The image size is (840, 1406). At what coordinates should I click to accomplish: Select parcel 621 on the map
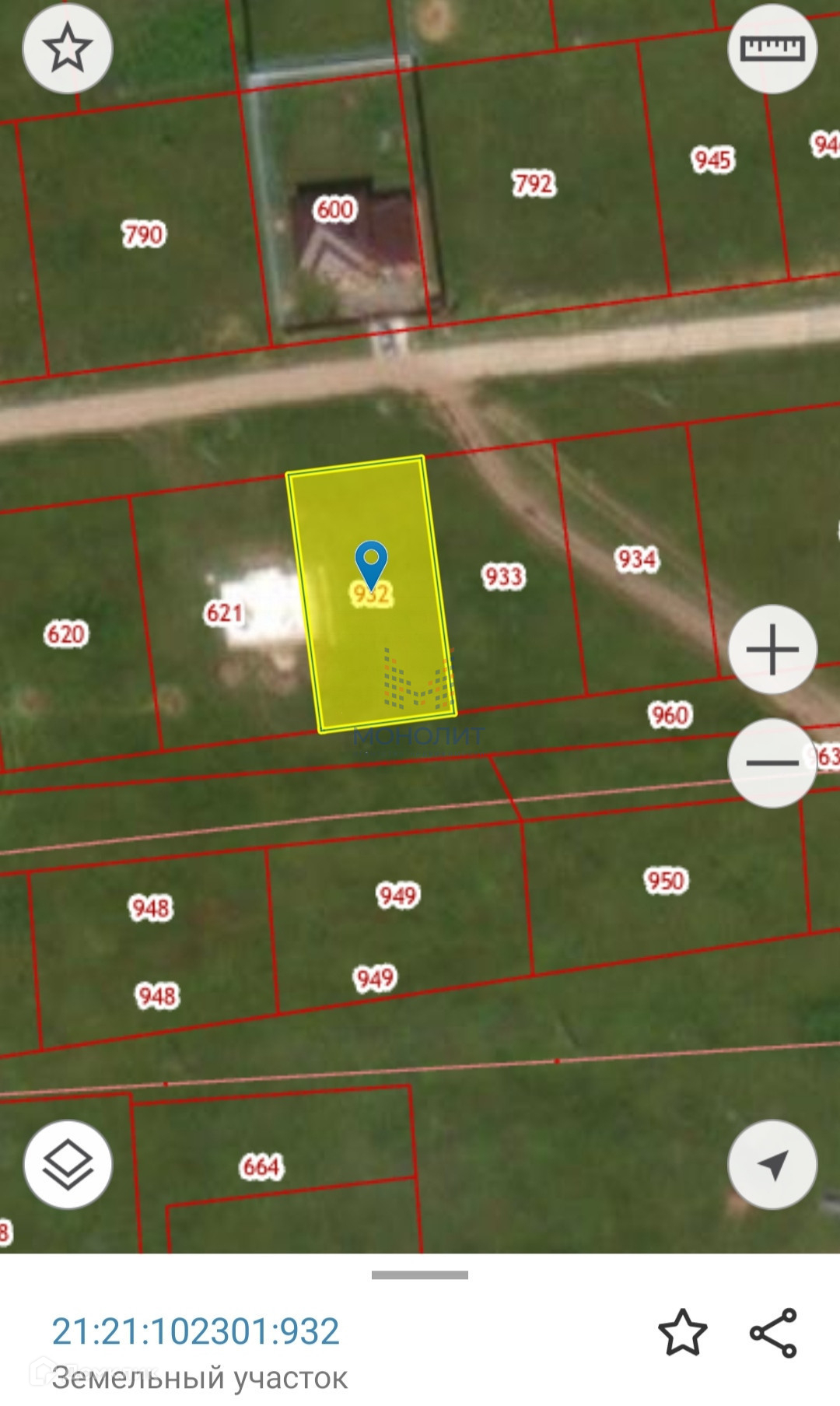(224, 612)
